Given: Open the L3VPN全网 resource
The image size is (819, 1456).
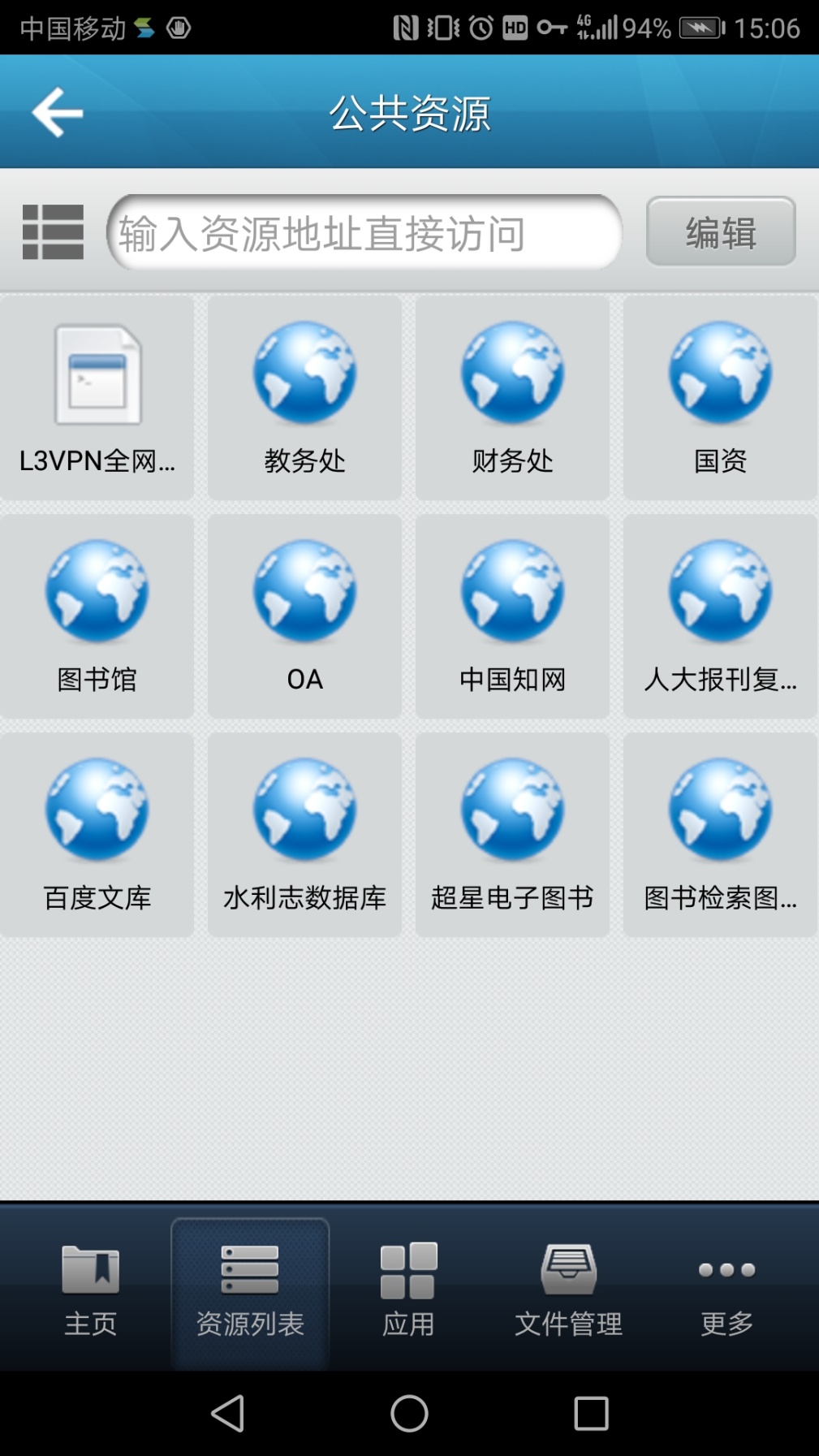Looking at the screenshot, I should pos(97,398).
